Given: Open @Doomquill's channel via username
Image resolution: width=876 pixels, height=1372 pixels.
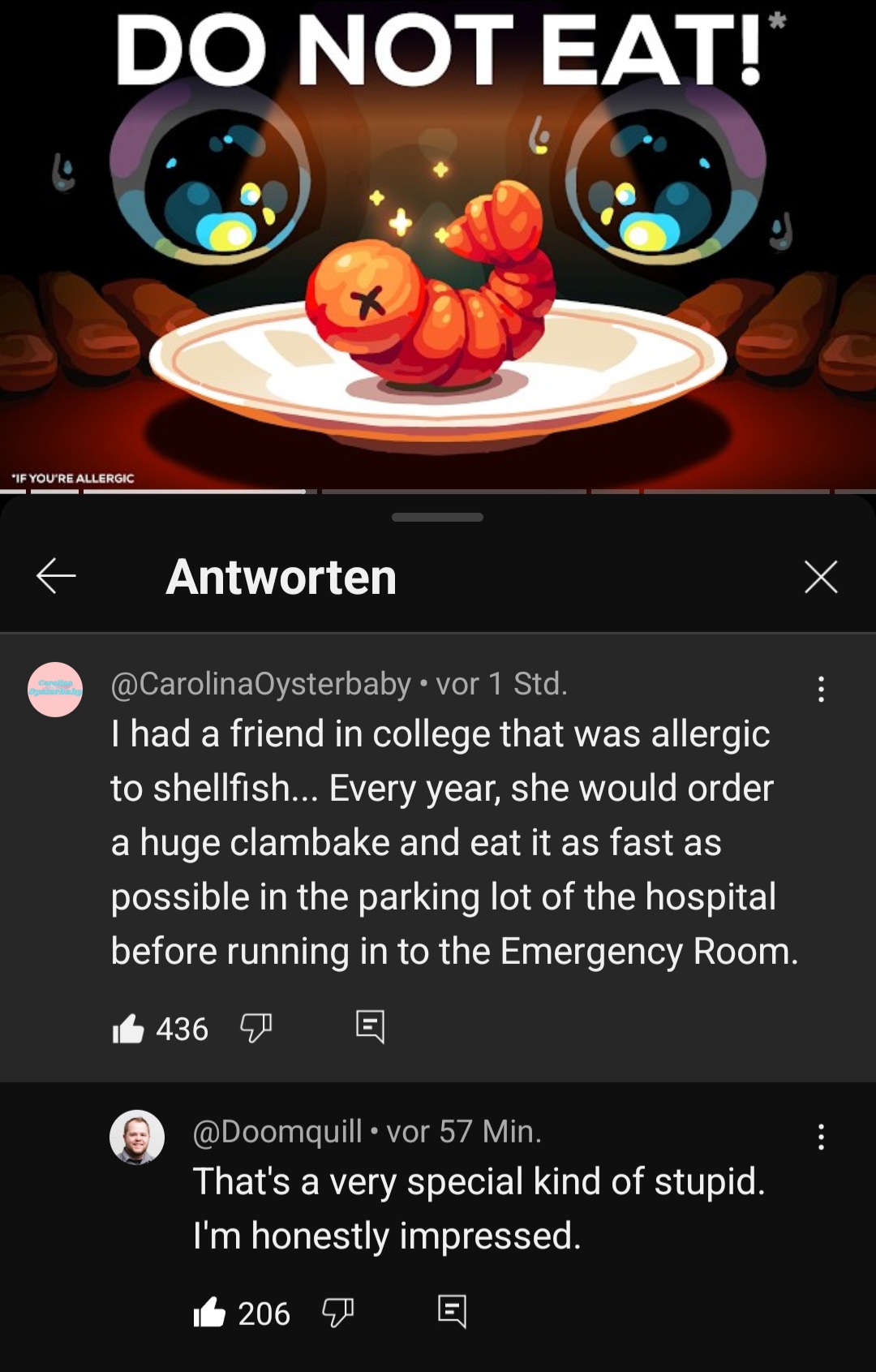Looking at the screenshot, I should [x=277, y=1131].
